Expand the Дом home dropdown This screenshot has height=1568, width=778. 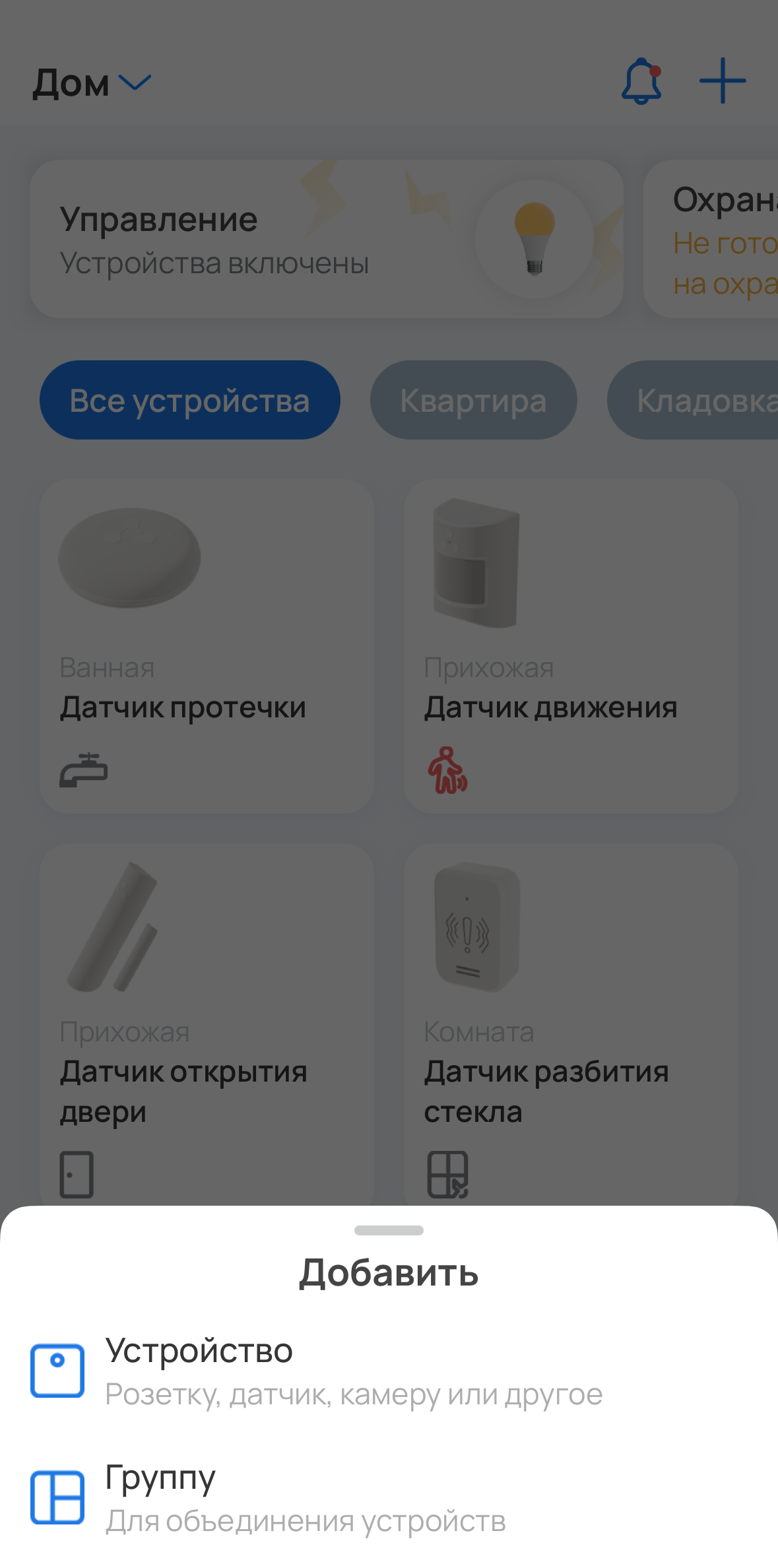point(92,83)
